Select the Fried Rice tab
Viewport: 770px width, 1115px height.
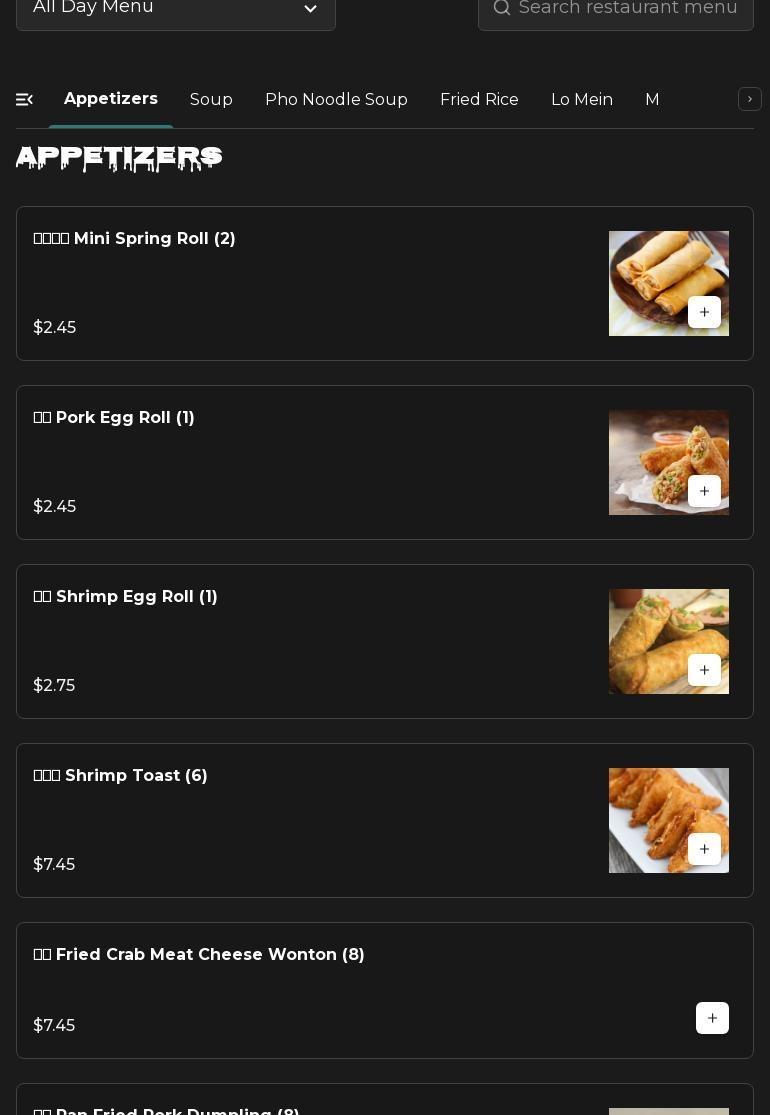pyautogui.click(x=479, y=100)
